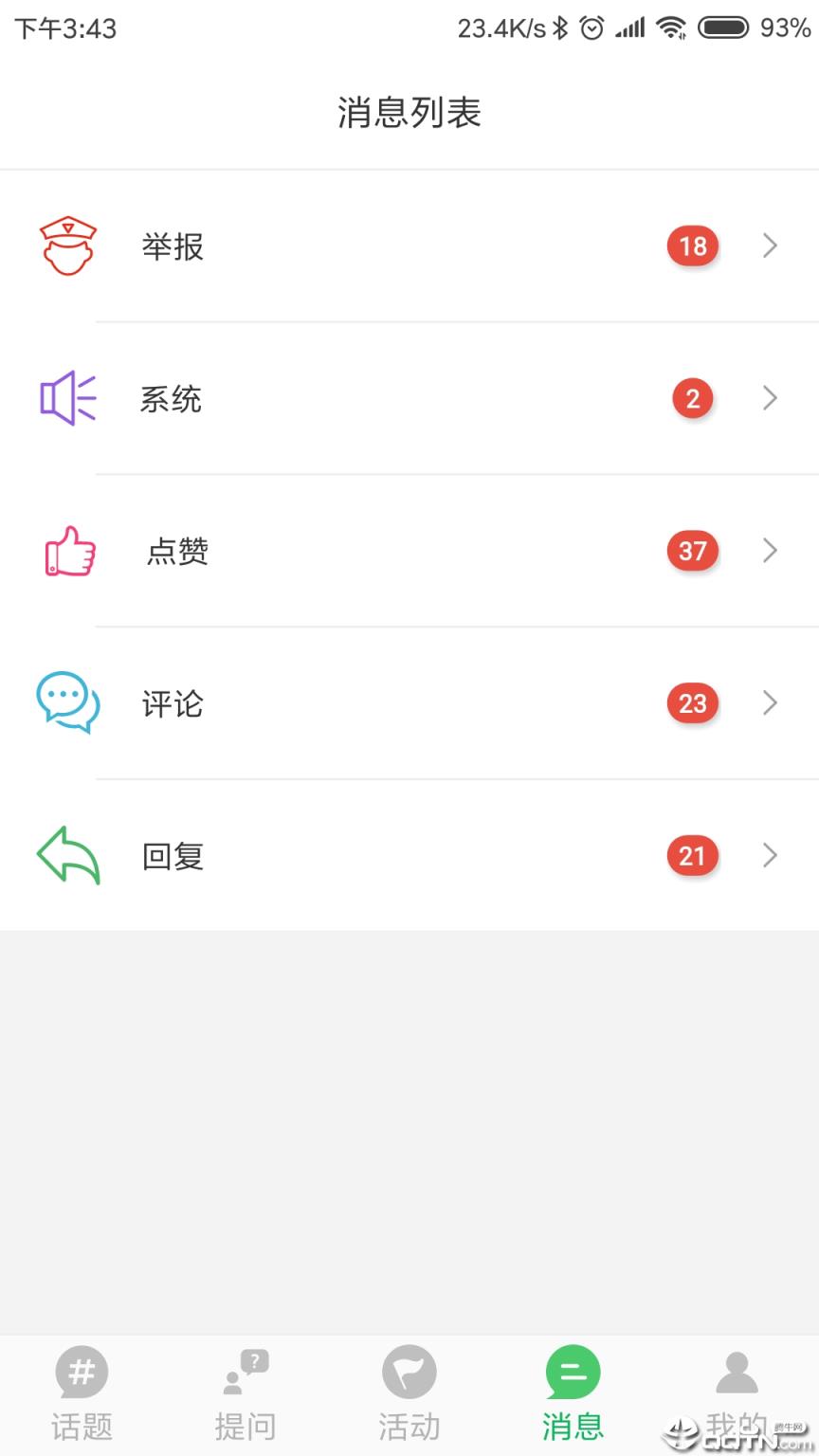
Task: Select the purple megaphone system icon
Action: (66, 398)
